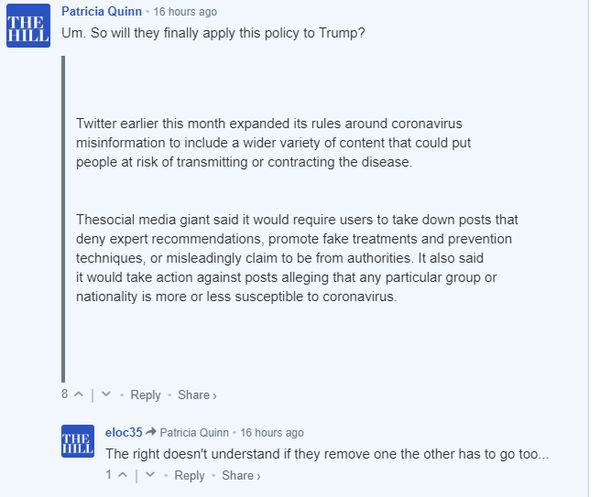Upvote Patricia Quinn's comment
600x497 pixels.
point(78,395)
